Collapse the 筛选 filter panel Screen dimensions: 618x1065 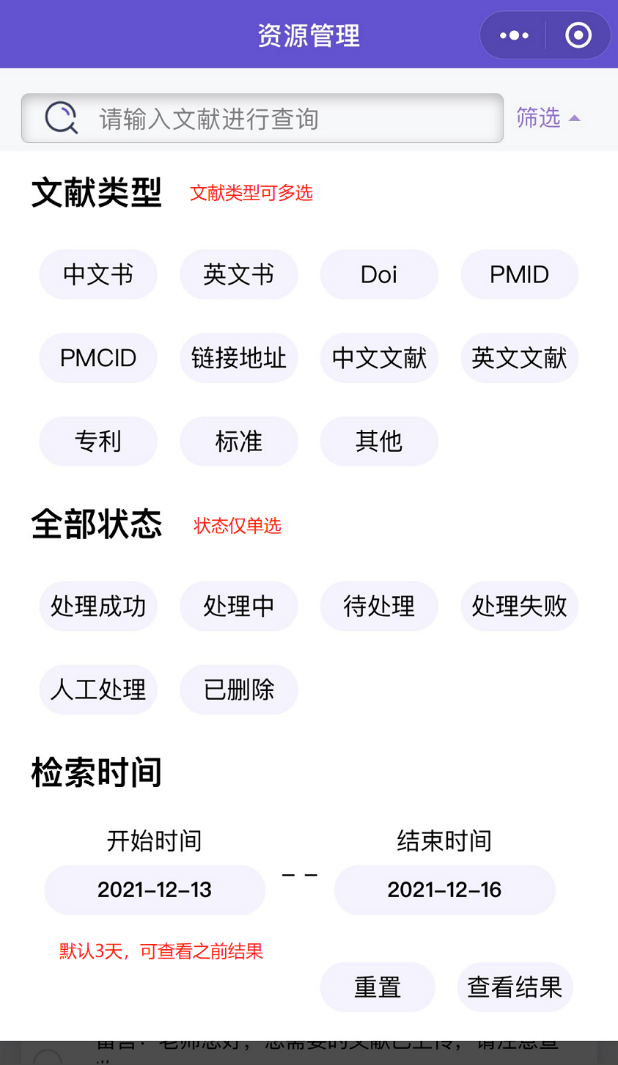(x=547, y=118)
